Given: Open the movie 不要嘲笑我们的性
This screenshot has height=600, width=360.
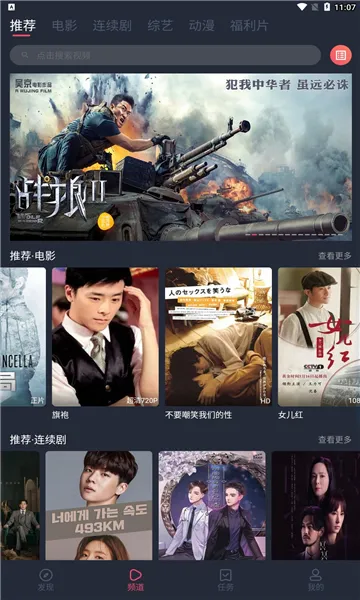Looking at the screenshot, I should (x=218, y=337).
